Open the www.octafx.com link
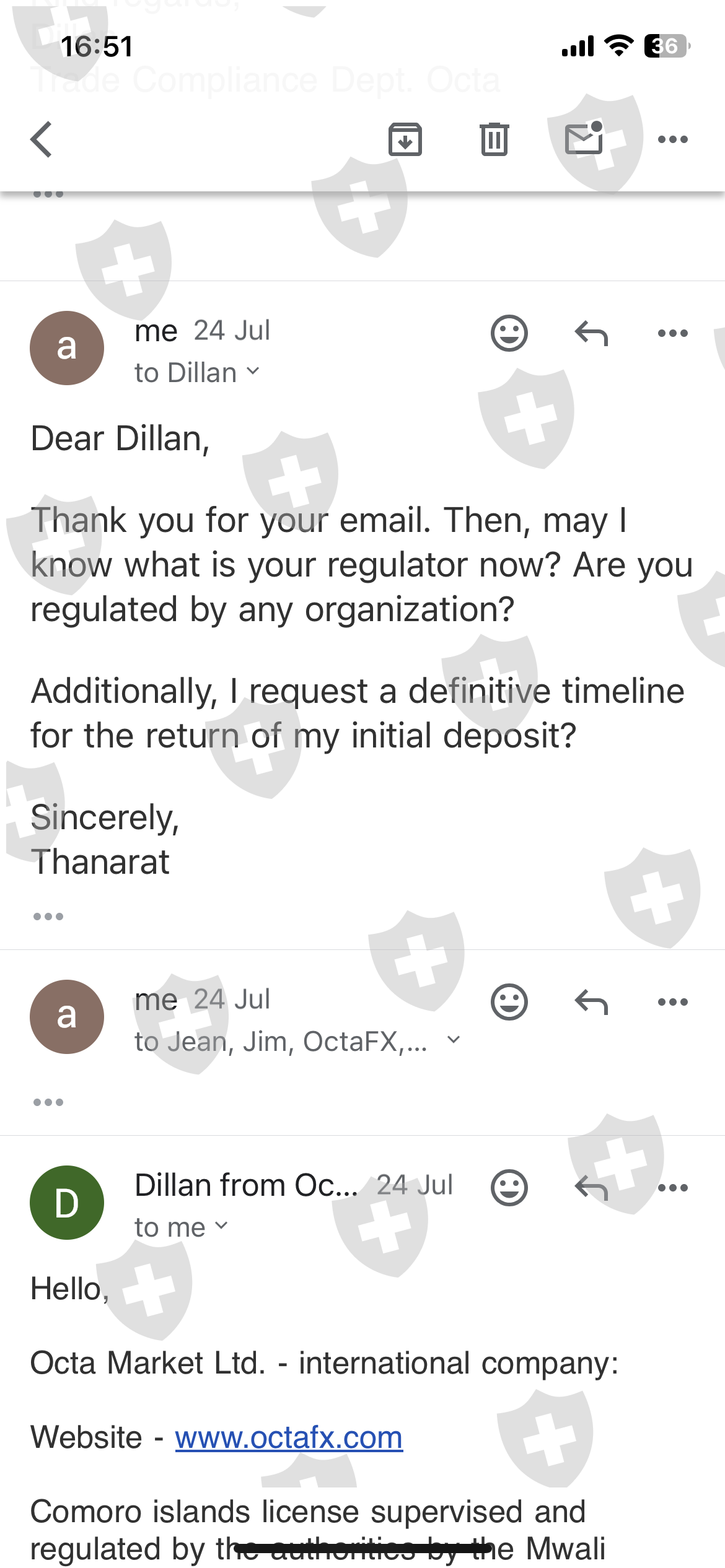 [x=289, y=1438]
